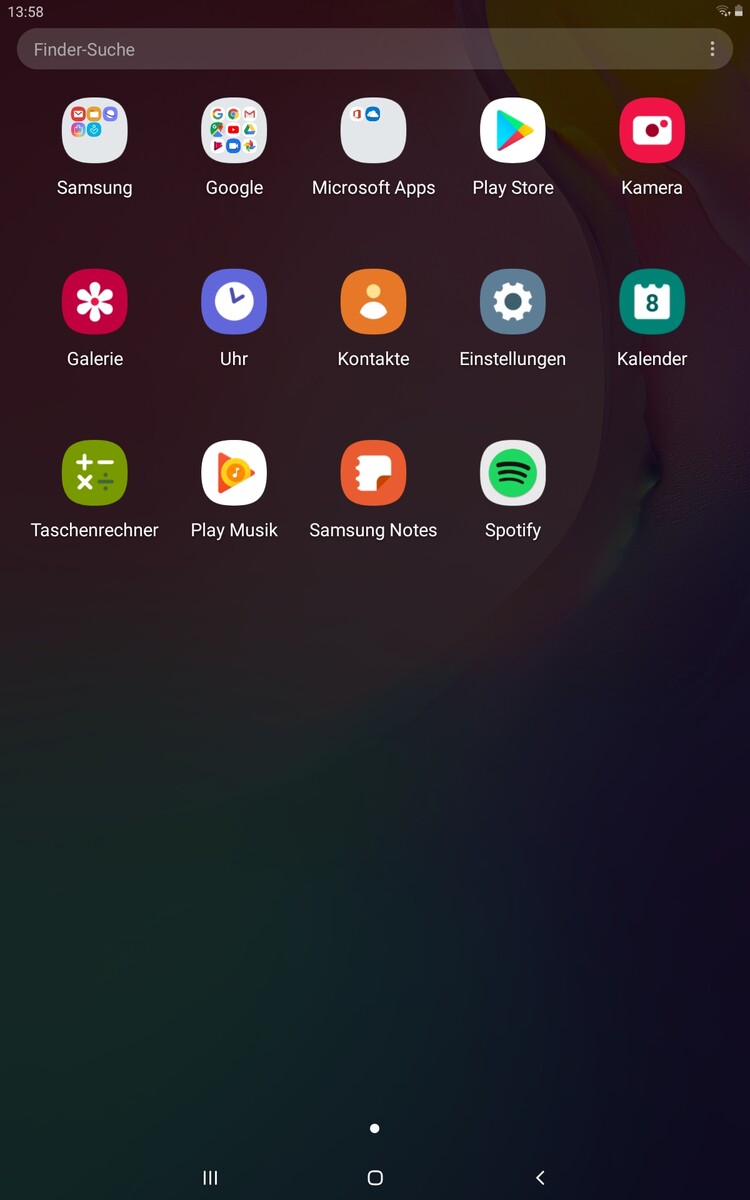
Task: Open the Kalender app
Action: pos(652,302)
